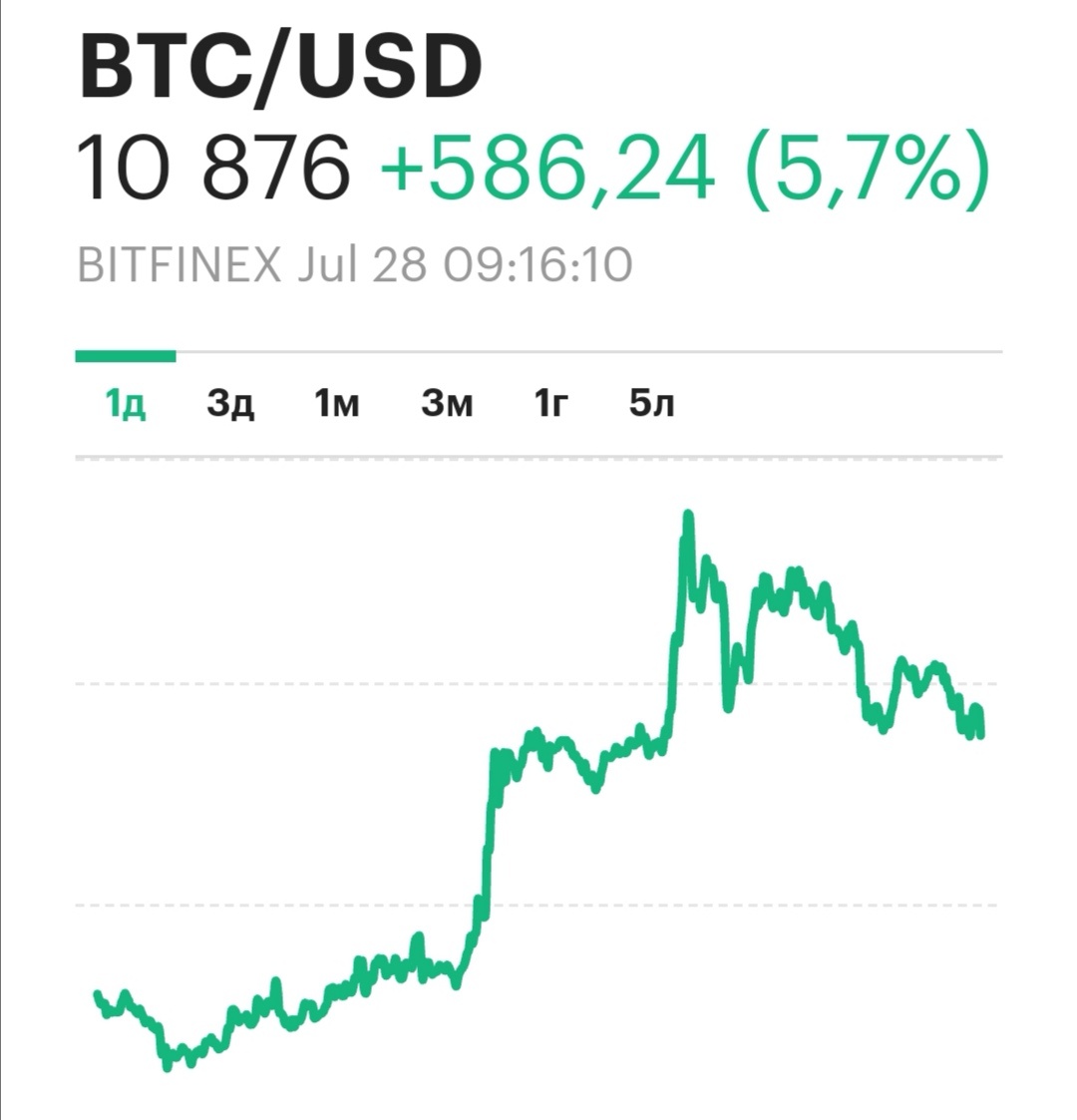Screen dimensions: 1077x1120
Task: Click the green active tab indicator bar
Action: coord(126,354)
